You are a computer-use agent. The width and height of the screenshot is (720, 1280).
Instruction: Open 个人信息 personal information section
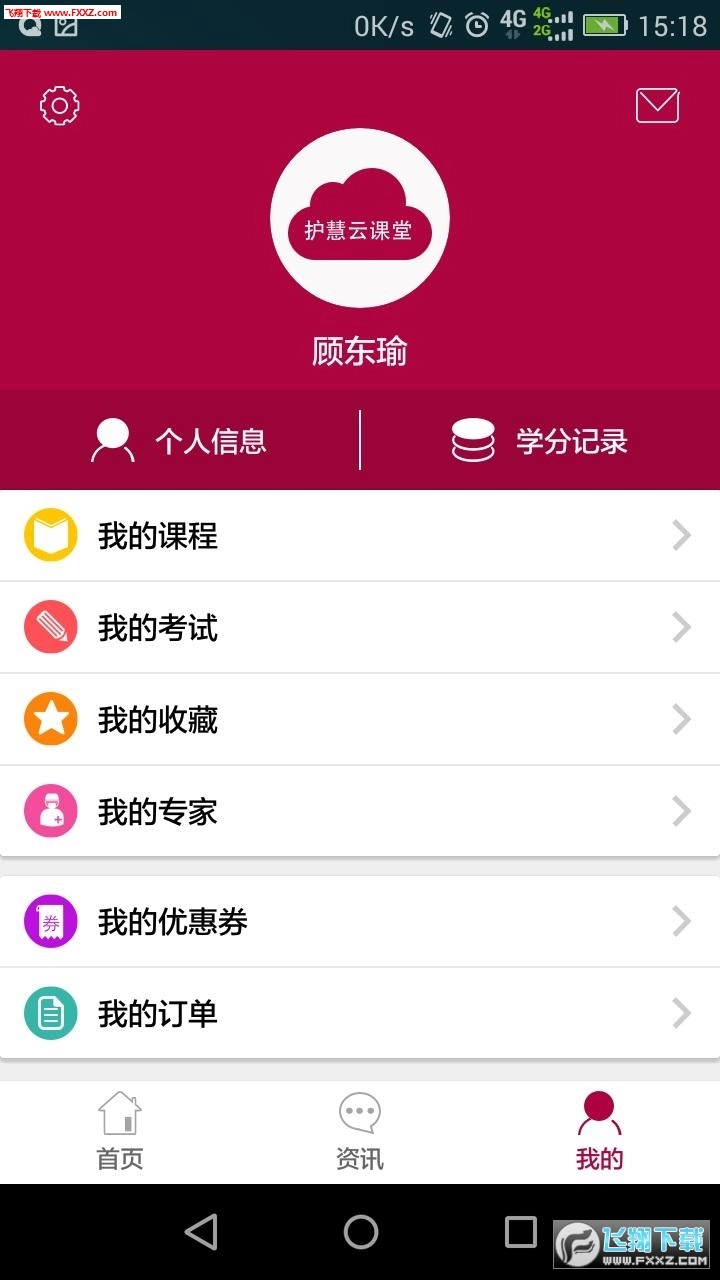tap(180, 440)
